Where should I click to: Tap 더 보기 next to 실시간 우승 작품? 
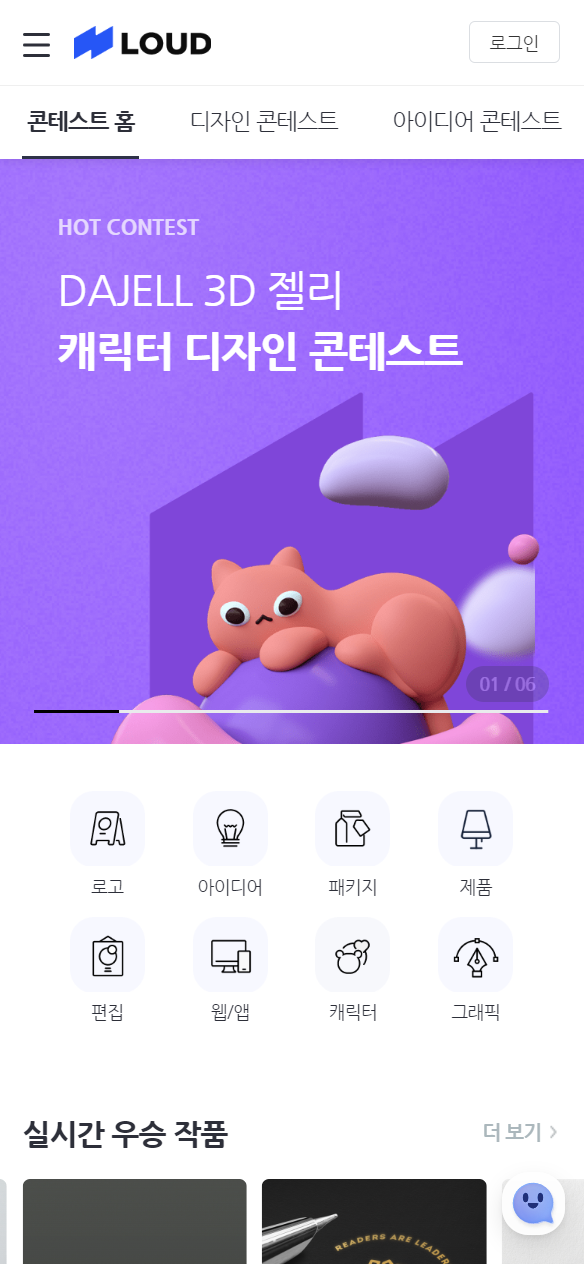click(521, 1132)
